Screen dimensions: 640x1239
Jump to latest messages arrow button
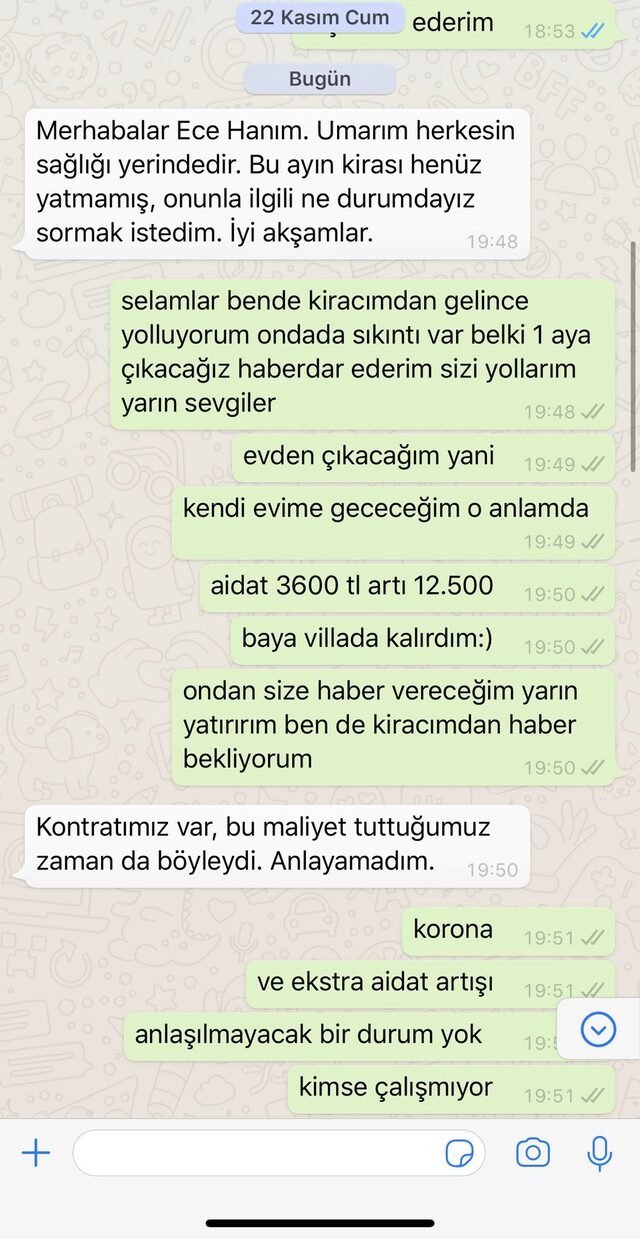[598, 1029]
